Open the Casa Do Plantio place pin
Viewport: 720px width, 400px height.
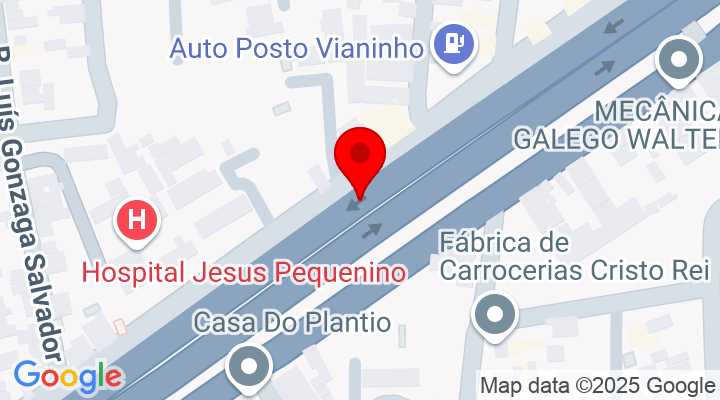click(249, 366)
